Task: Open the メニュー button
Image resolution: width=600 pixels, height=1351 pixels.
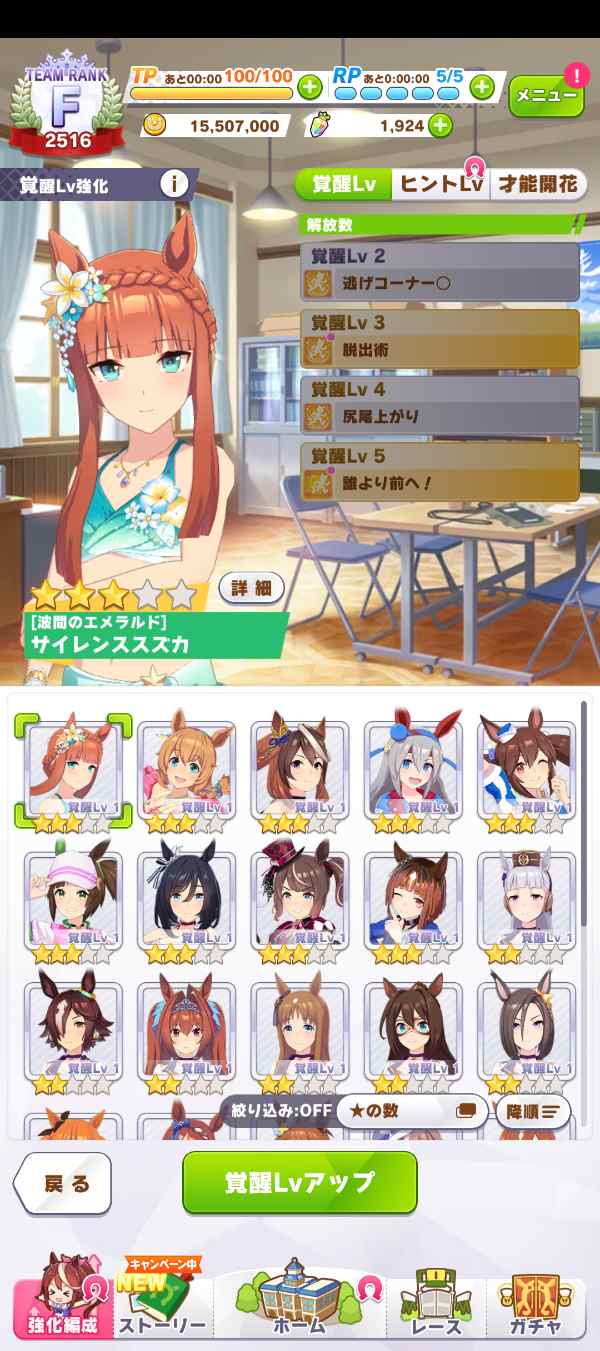Action: (x=546, y=96)
